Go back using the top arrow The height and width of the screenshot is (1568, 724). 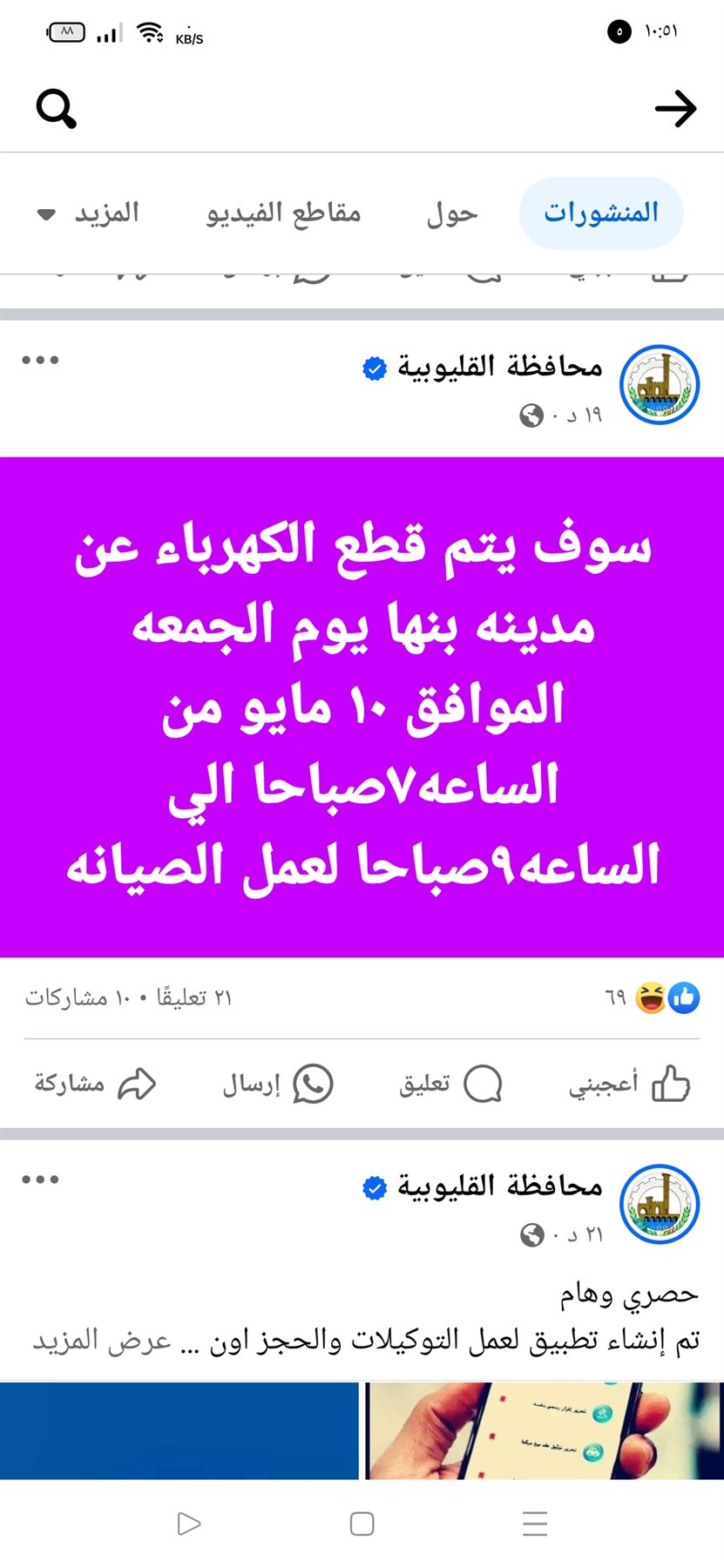tap(675, 109)
